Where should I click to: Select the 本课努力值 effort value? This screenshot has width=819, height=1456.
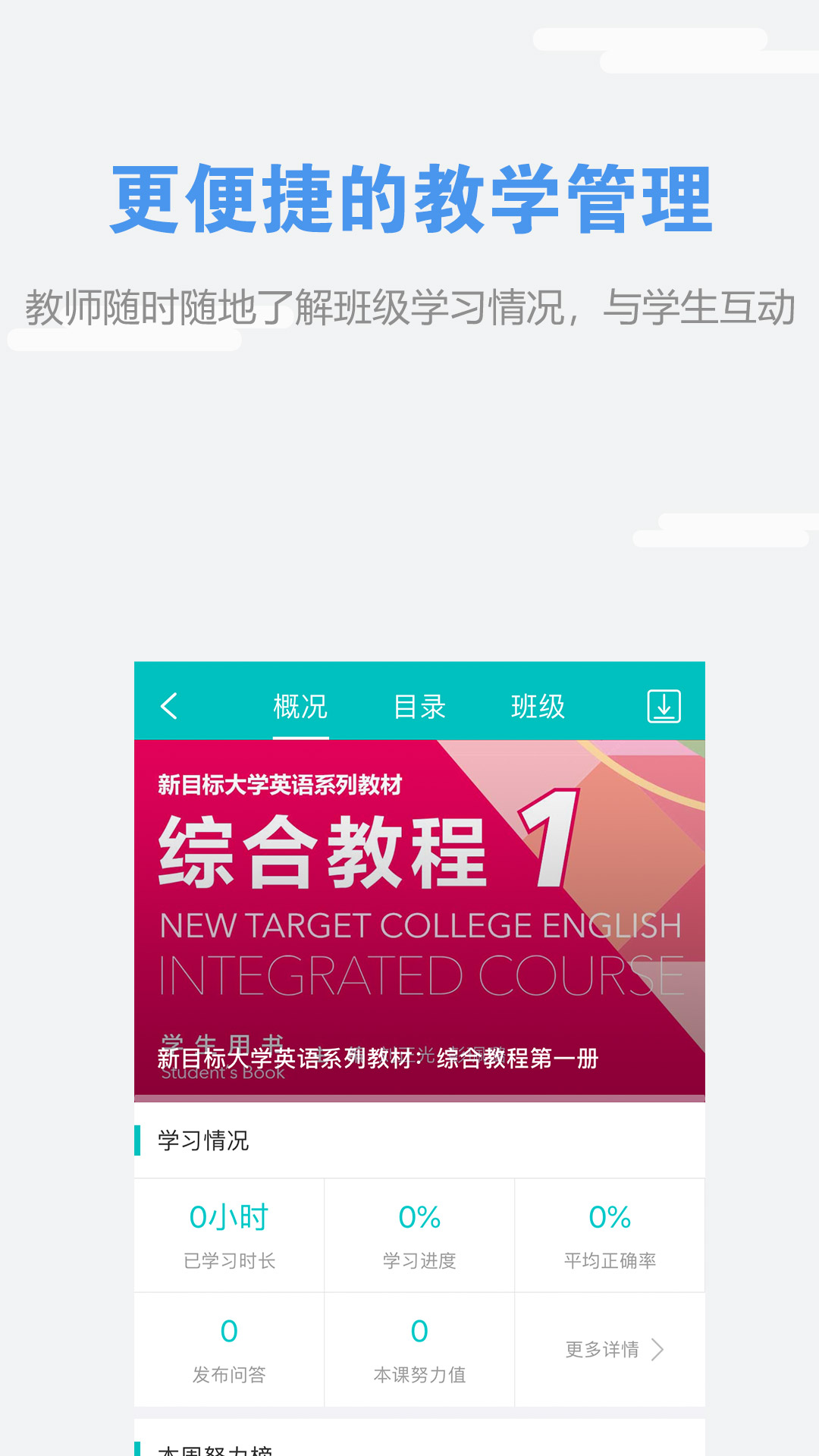coord(419,1375)
